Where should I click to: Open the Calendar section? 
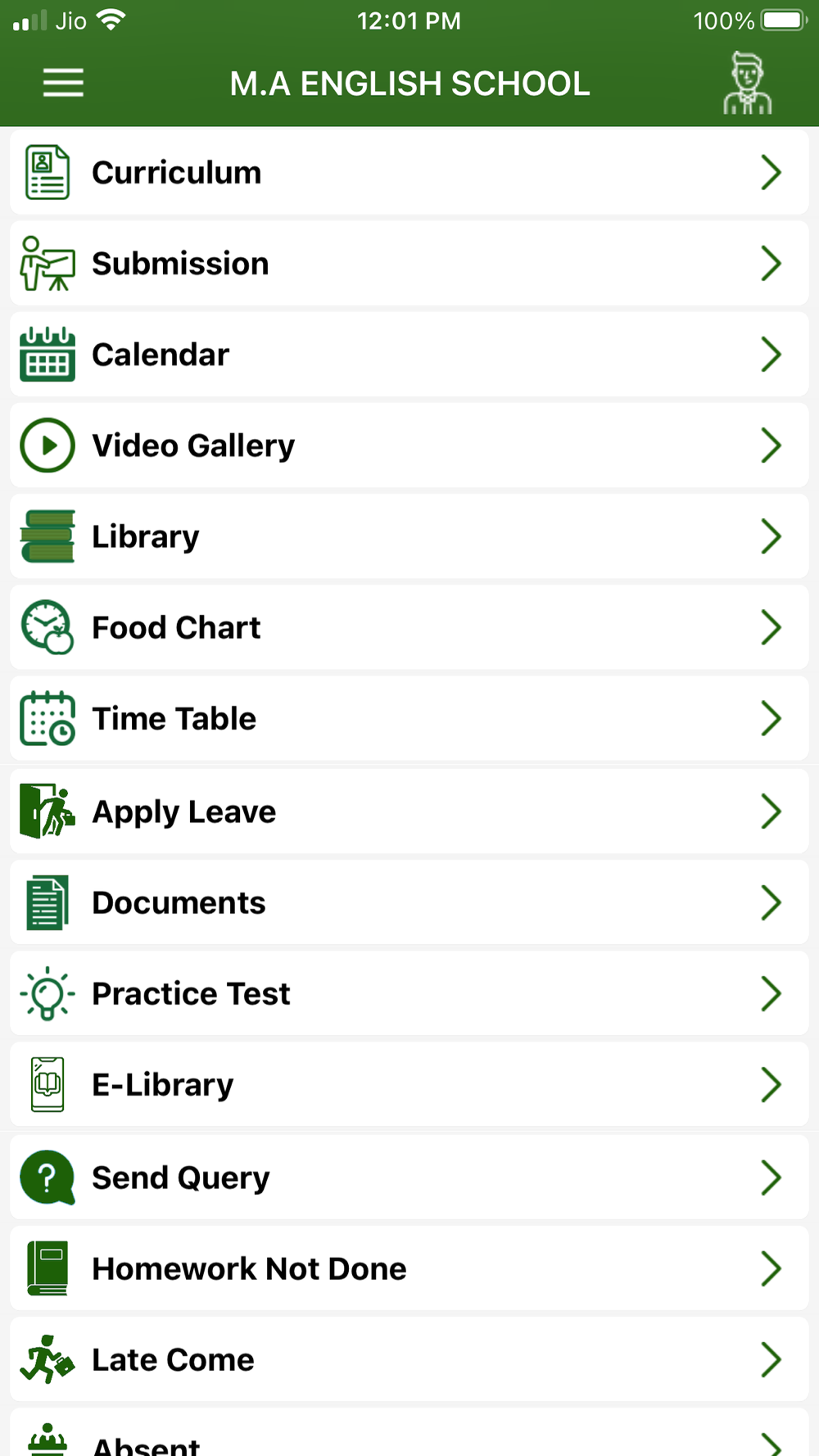tap(409, 355)
